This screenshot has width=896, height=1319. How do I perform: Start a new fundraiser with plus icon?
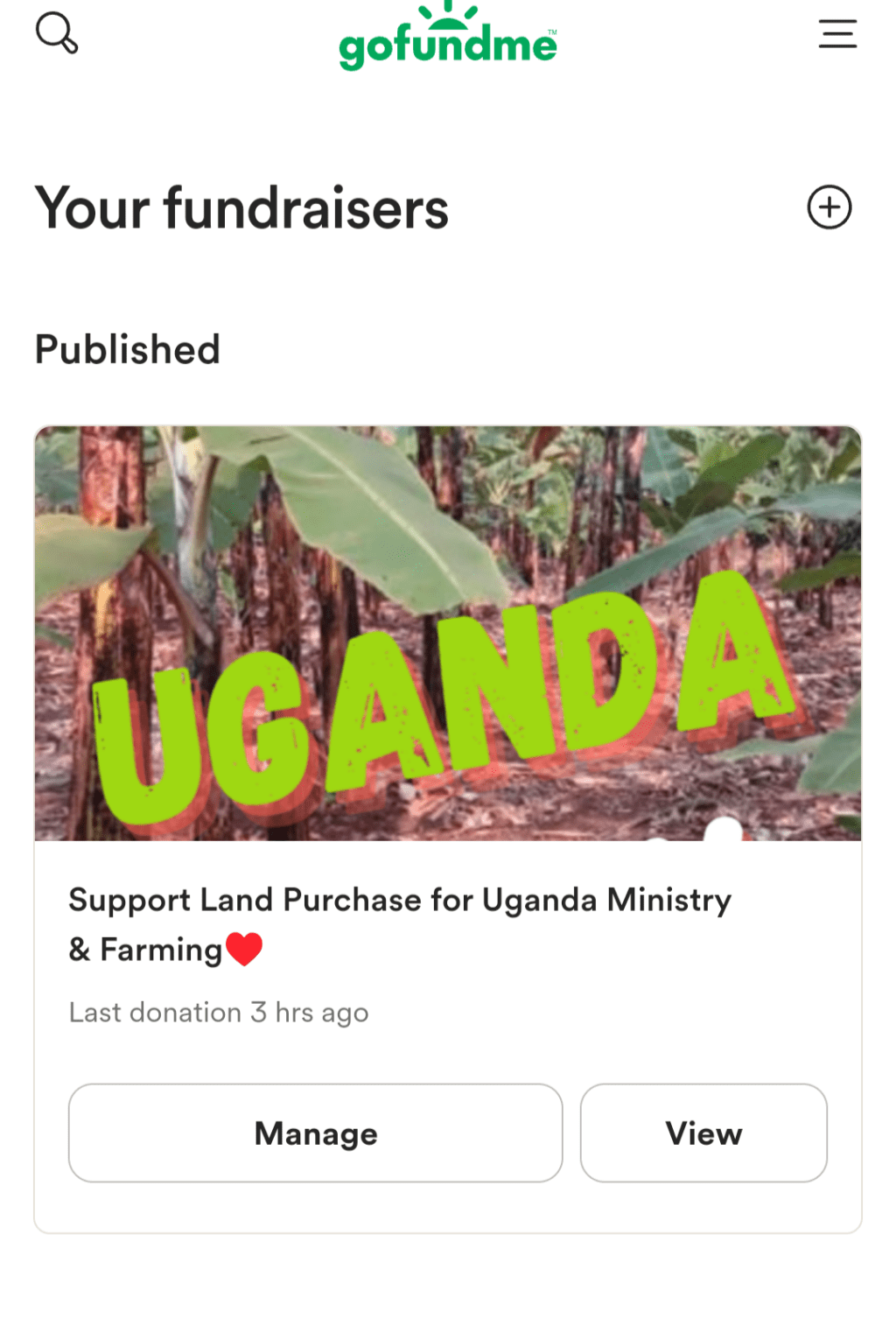click(829, 207)
